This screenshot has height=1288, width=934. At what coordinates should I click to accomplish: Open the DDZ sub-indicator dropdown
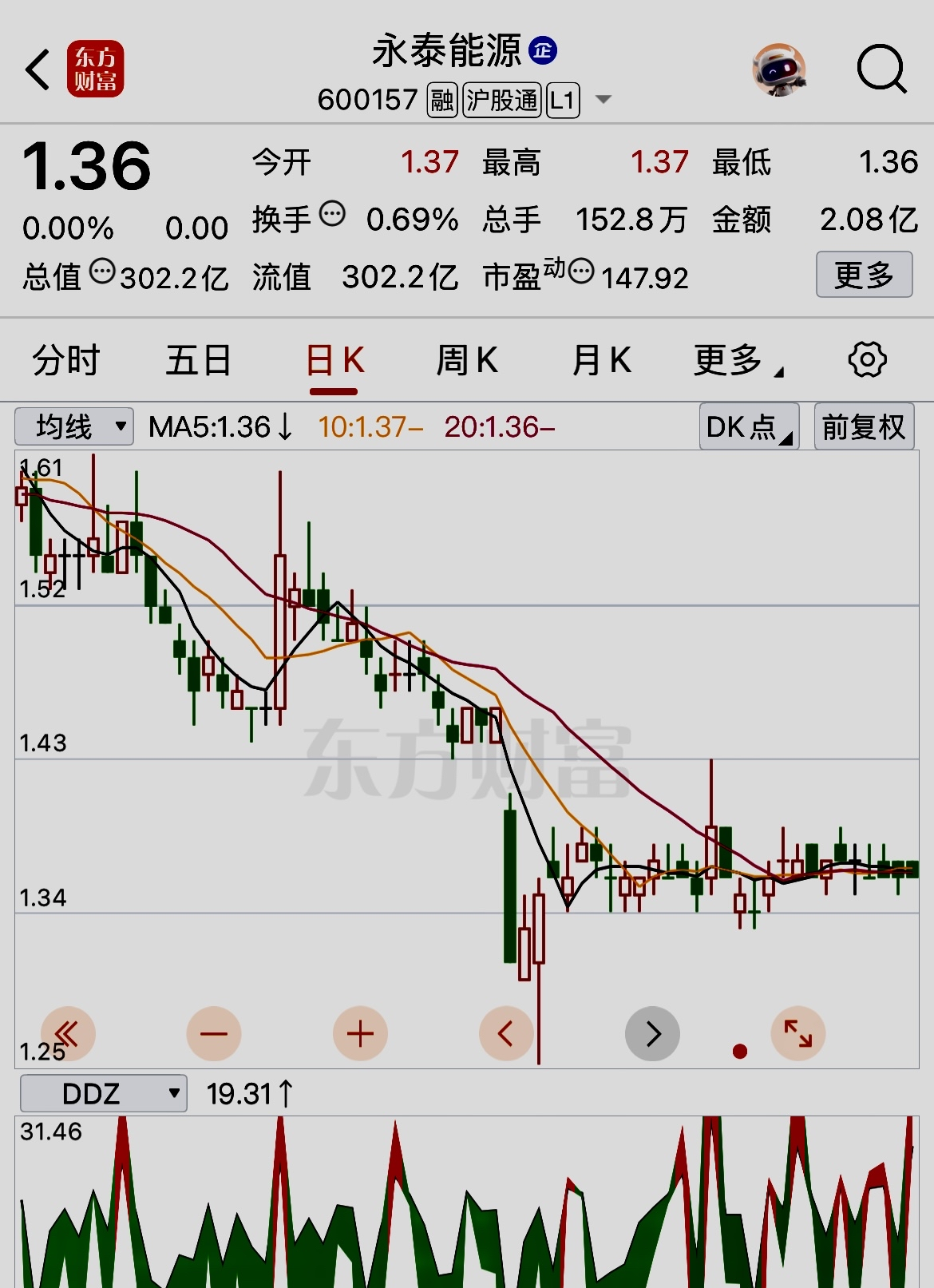coord(103,1093)
